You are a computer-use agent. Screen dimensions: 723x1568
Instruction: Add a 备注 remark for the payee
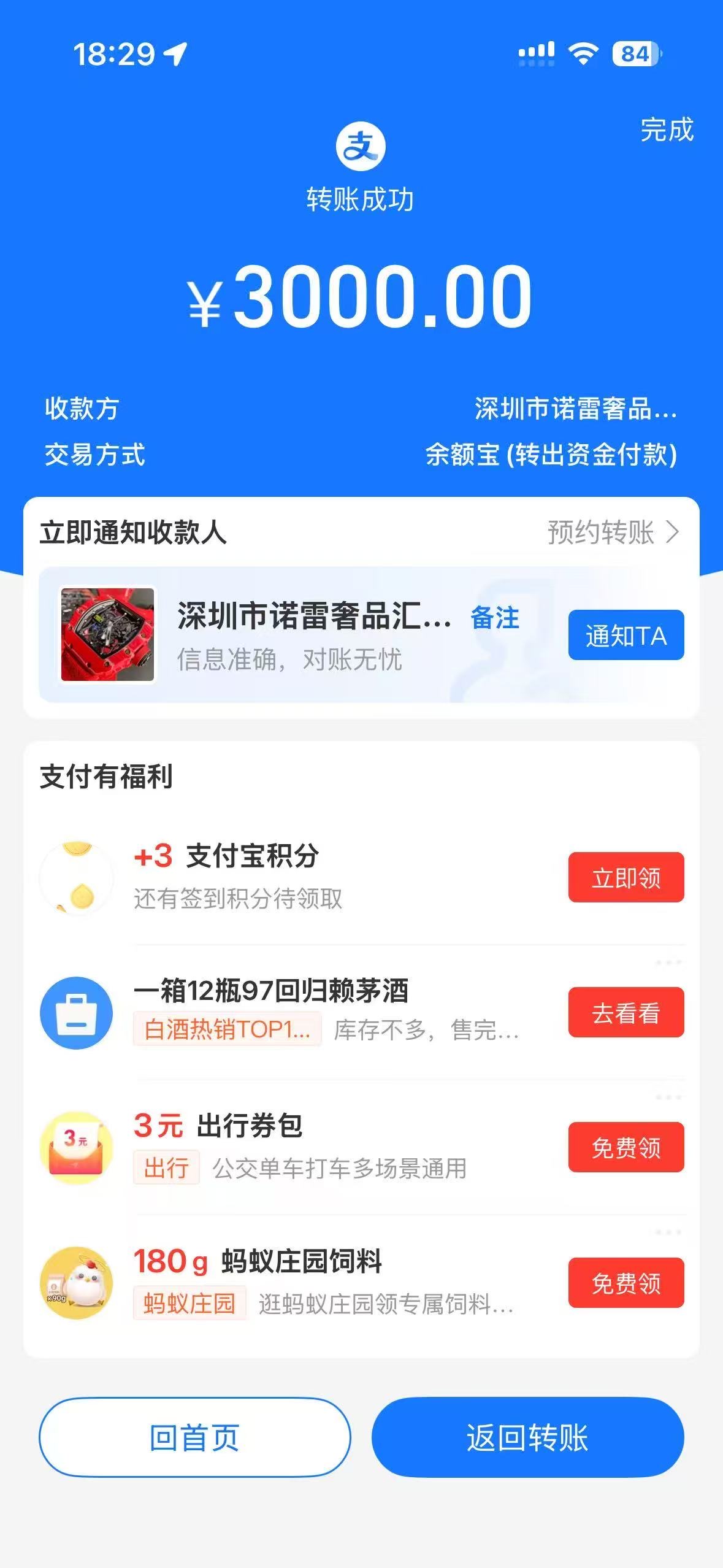click(494, 618)
